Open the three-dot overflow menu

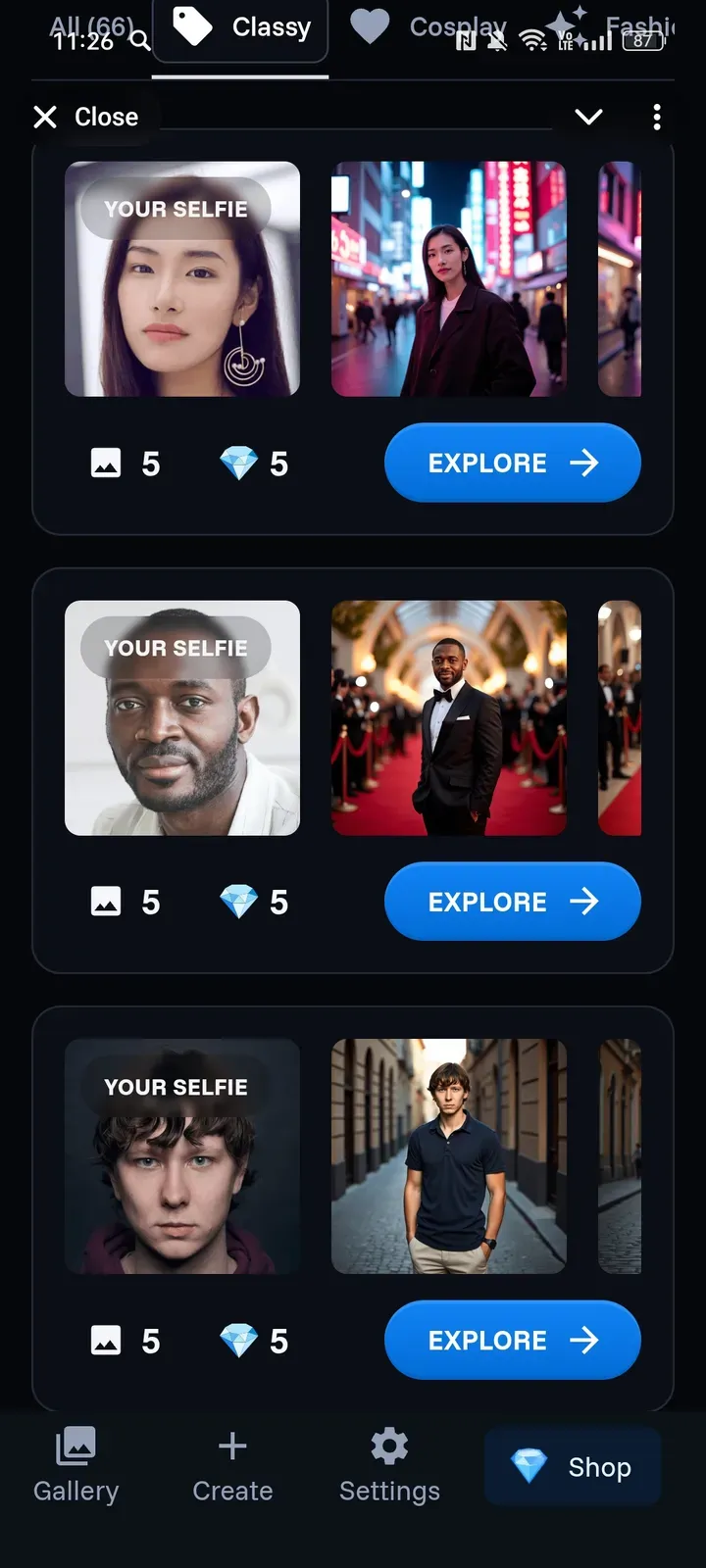pyautogui.click(x=656, y=118)
